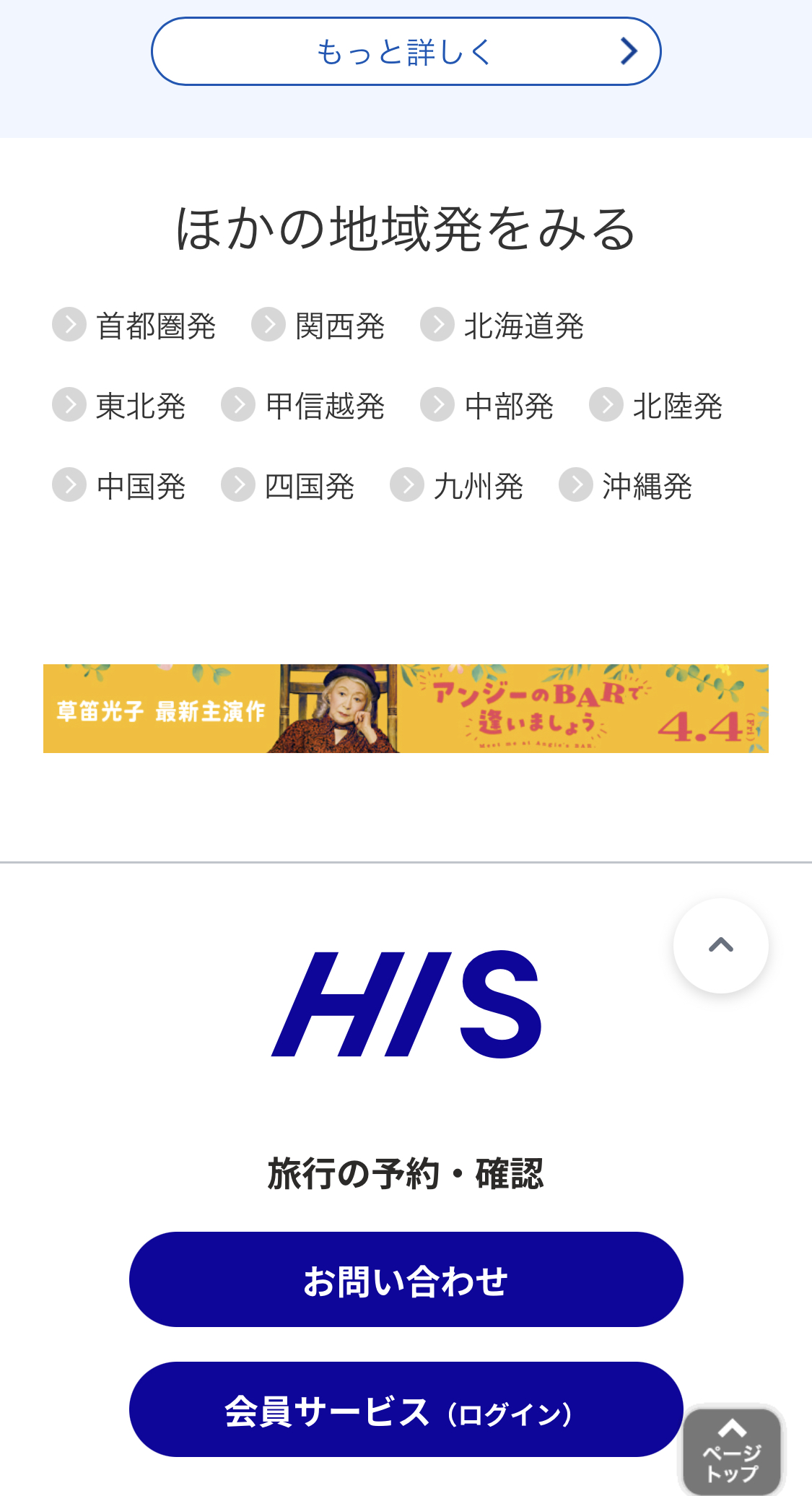
Task: Choose the 東北発 link
Action: tap(119, 406)
